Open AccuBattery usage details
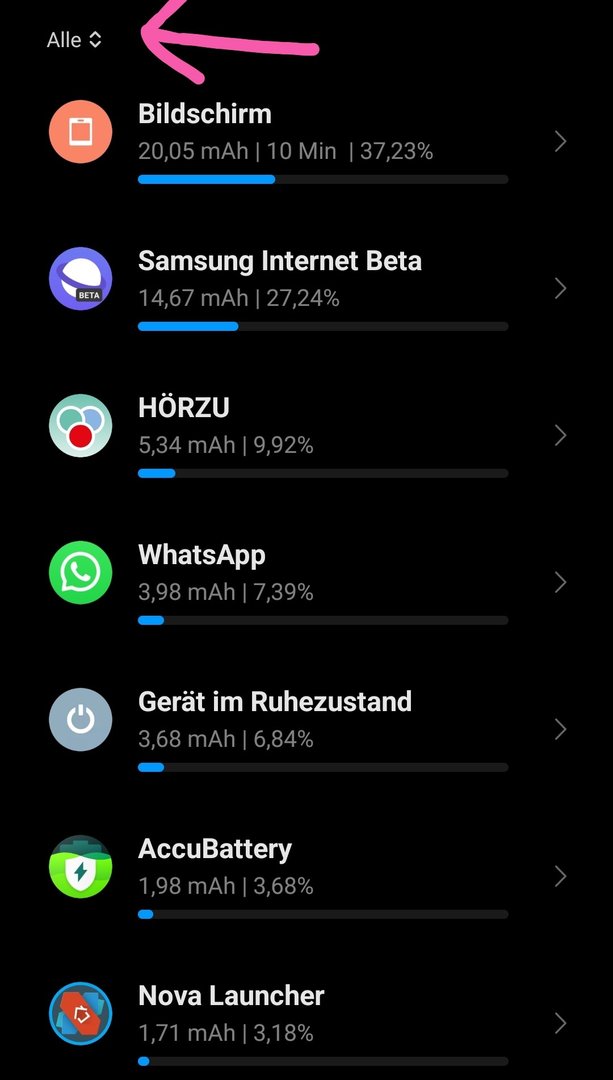Screen dimensions: 613x1080 (306, 876)
